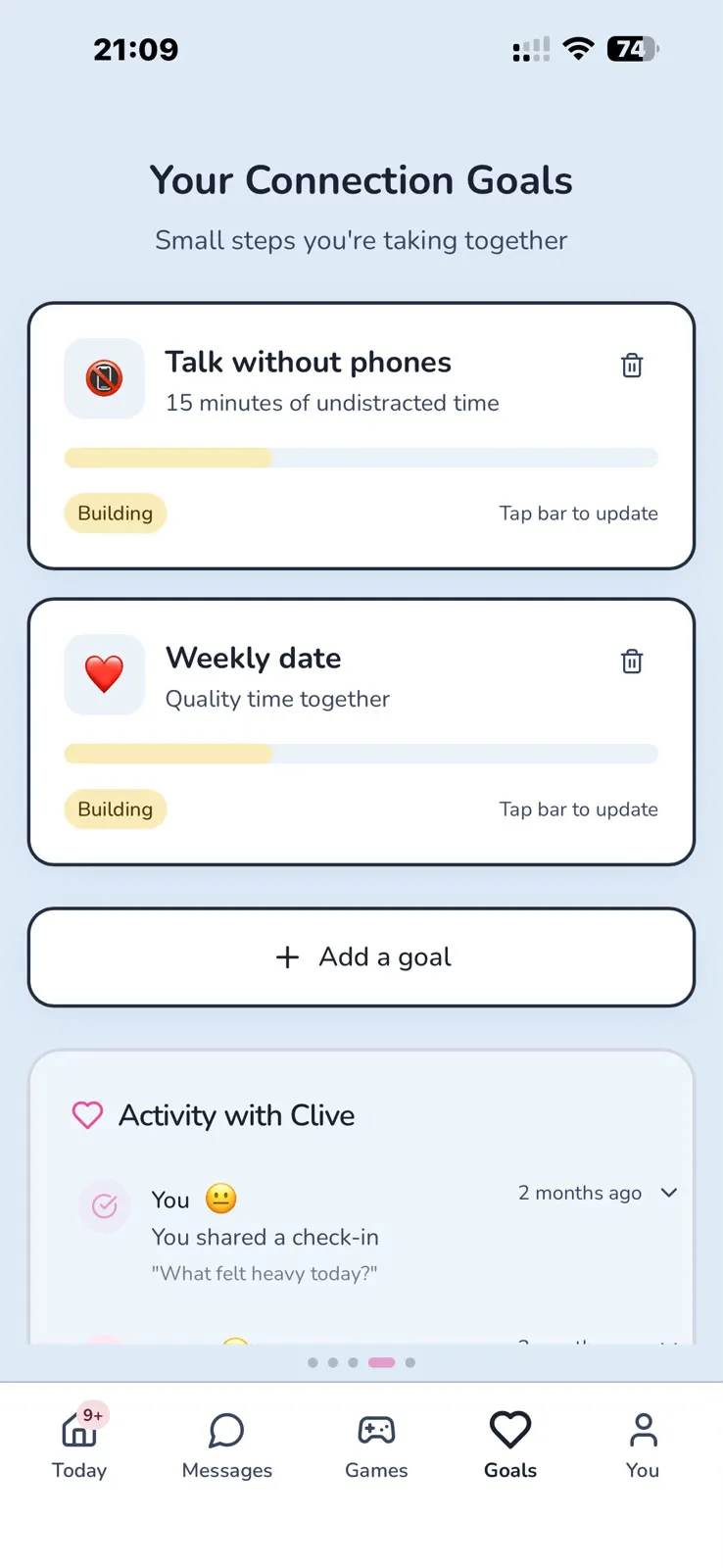Tap Add a goal button

(361, 957)
